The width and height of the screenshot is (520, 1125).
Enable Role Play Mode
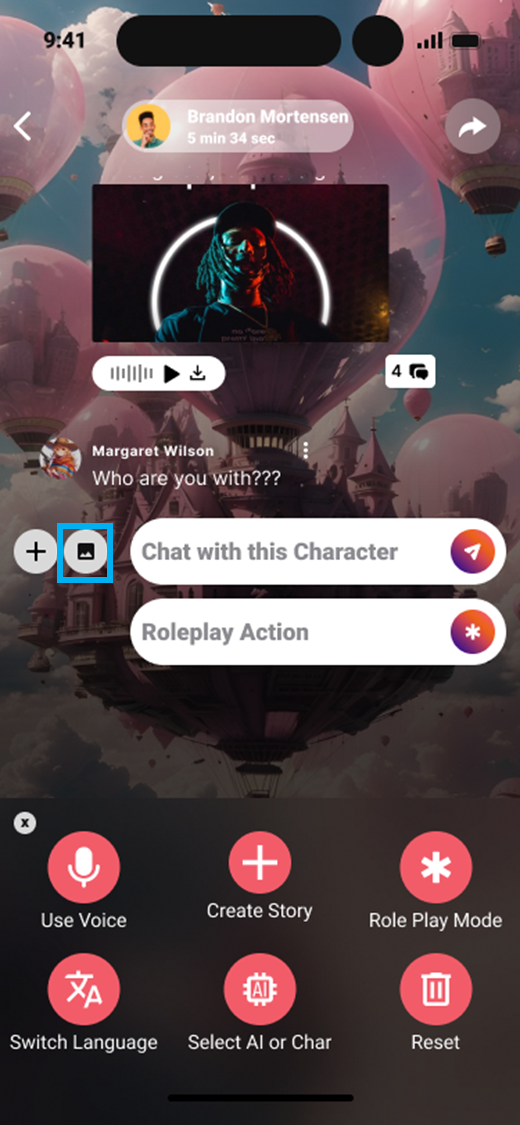(435, 881)
